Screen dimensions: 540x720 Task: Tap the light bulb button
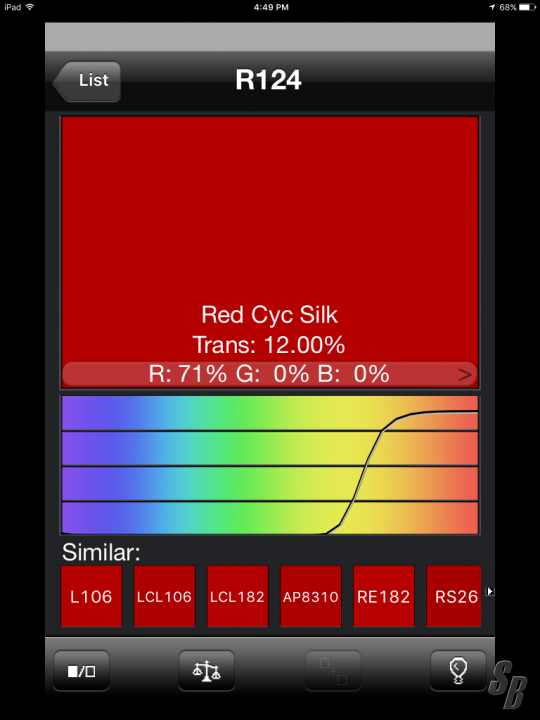pyautogui.click(x=458, y=671)
